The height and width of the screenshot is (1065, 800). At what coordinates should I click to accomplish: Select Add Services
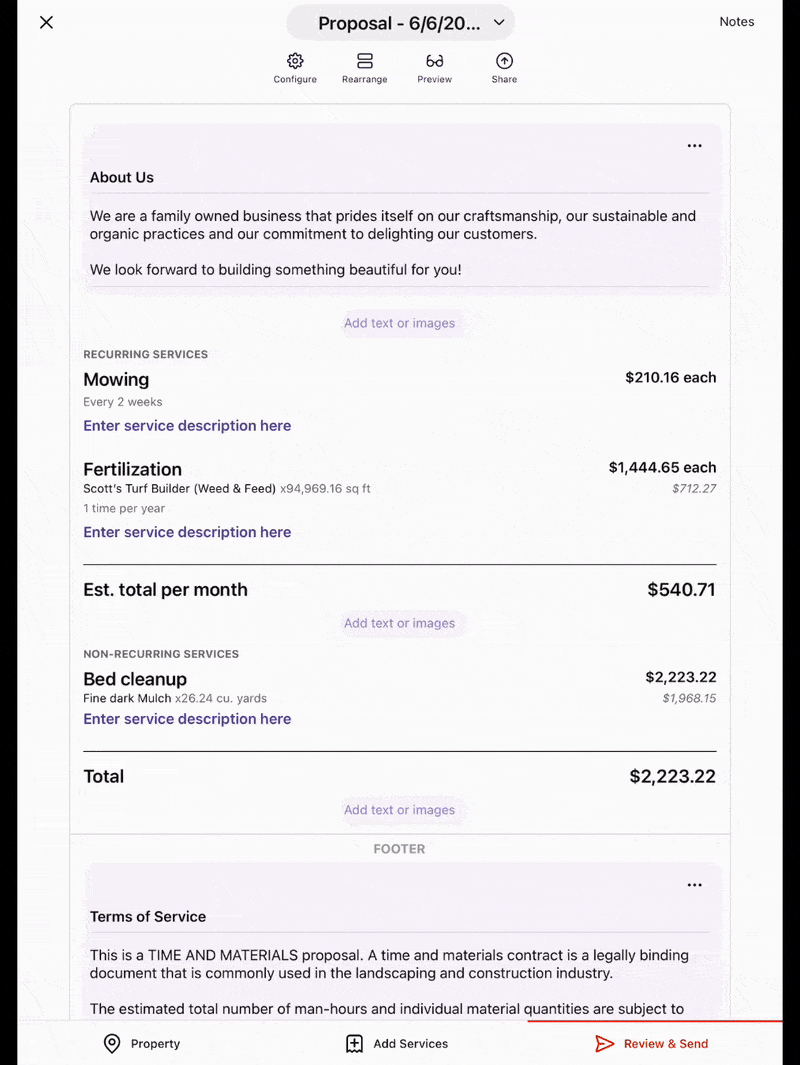399,1044
